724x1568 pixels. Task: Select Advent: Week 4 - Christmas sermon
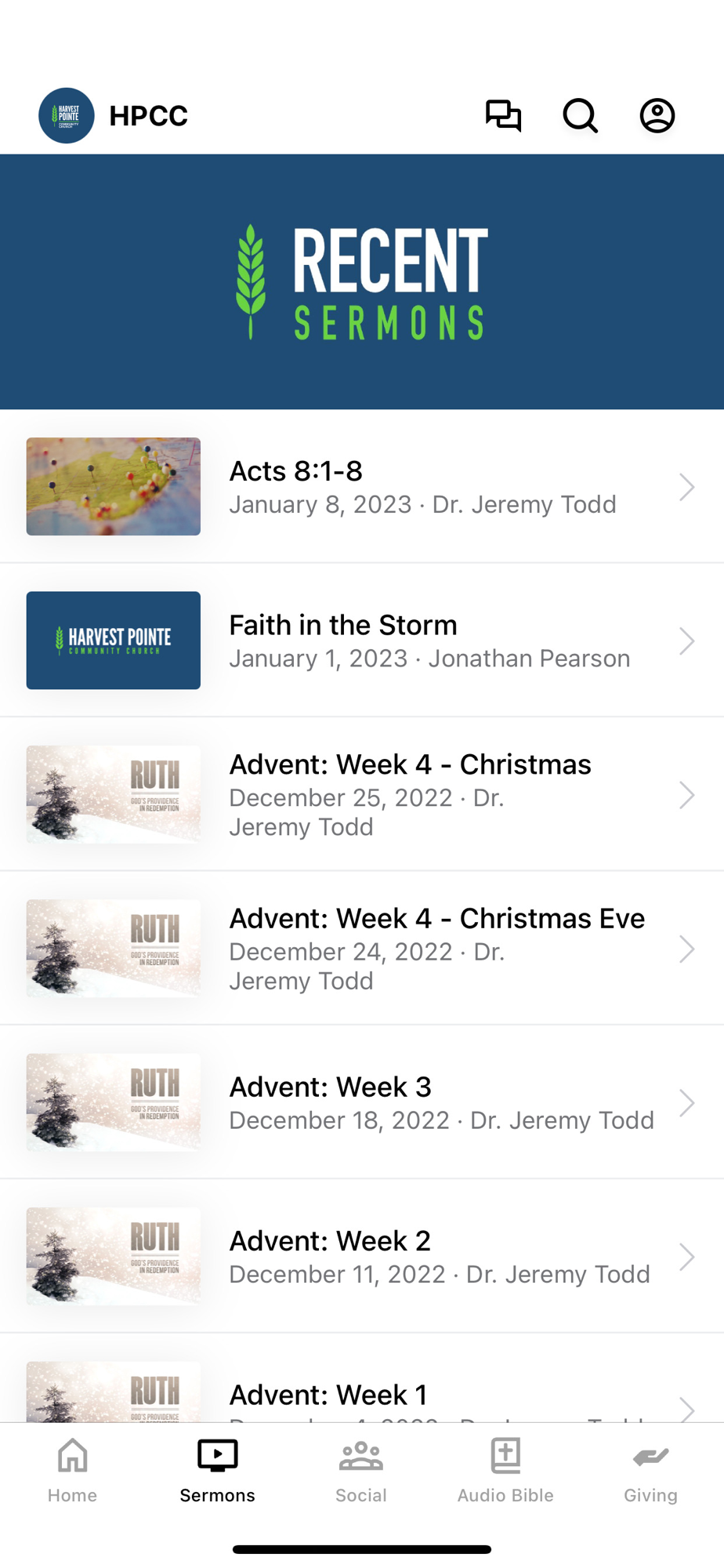click(361, 794)
